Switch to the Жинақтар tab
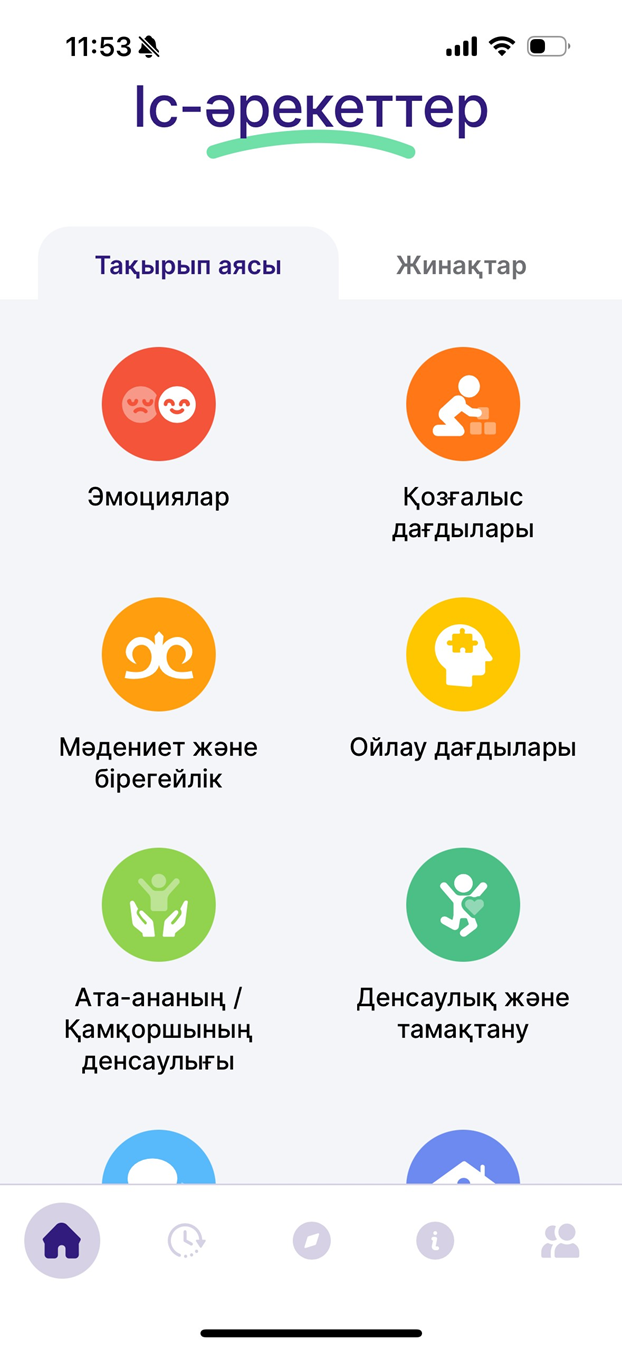622x1350 pixels. click(461, 266)
